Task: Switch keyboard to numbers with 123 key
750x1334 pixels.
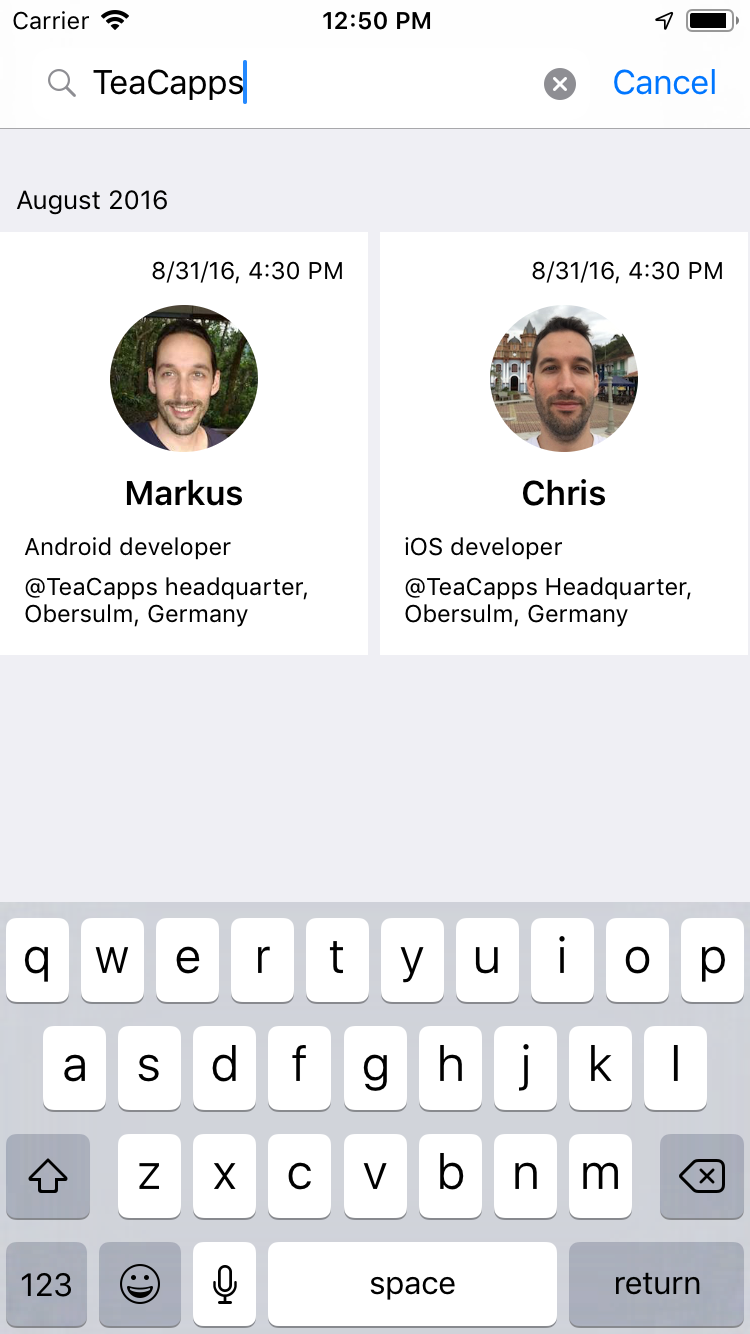Action: pos(46,1283)
